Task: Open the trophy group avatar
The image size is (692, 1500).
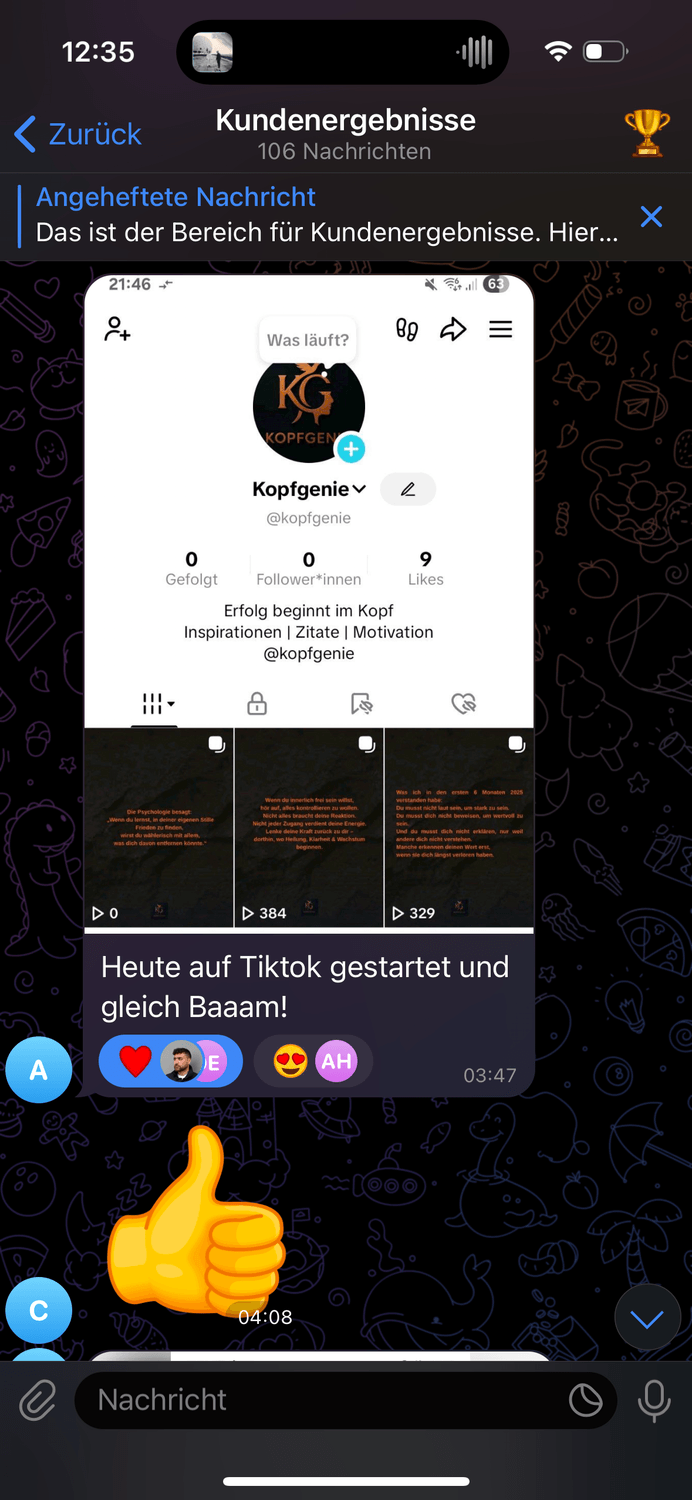Action: [x=647, y=133]
